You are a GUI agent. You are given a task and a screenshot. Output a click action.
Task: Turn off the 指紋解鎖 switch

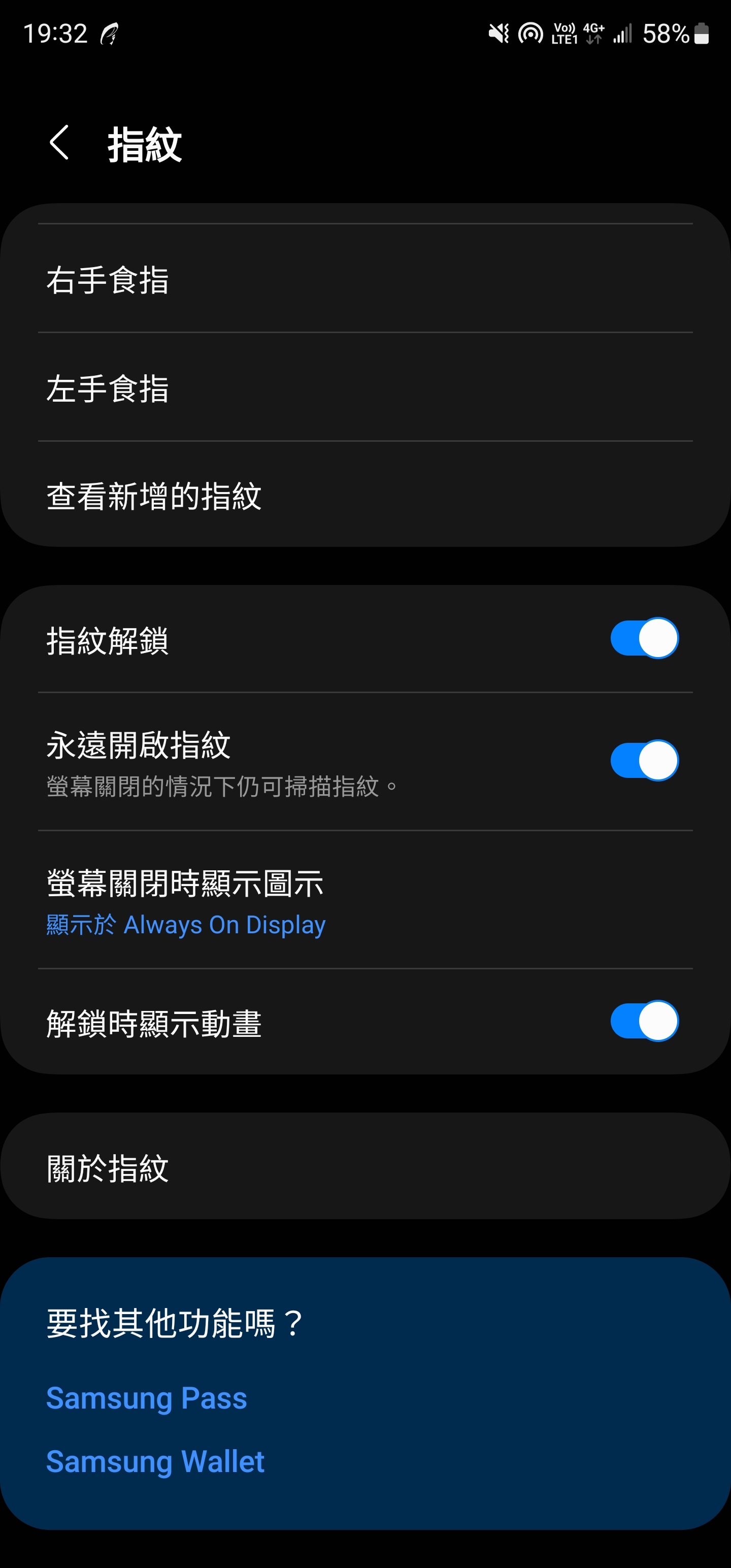(x=644, y=638)
